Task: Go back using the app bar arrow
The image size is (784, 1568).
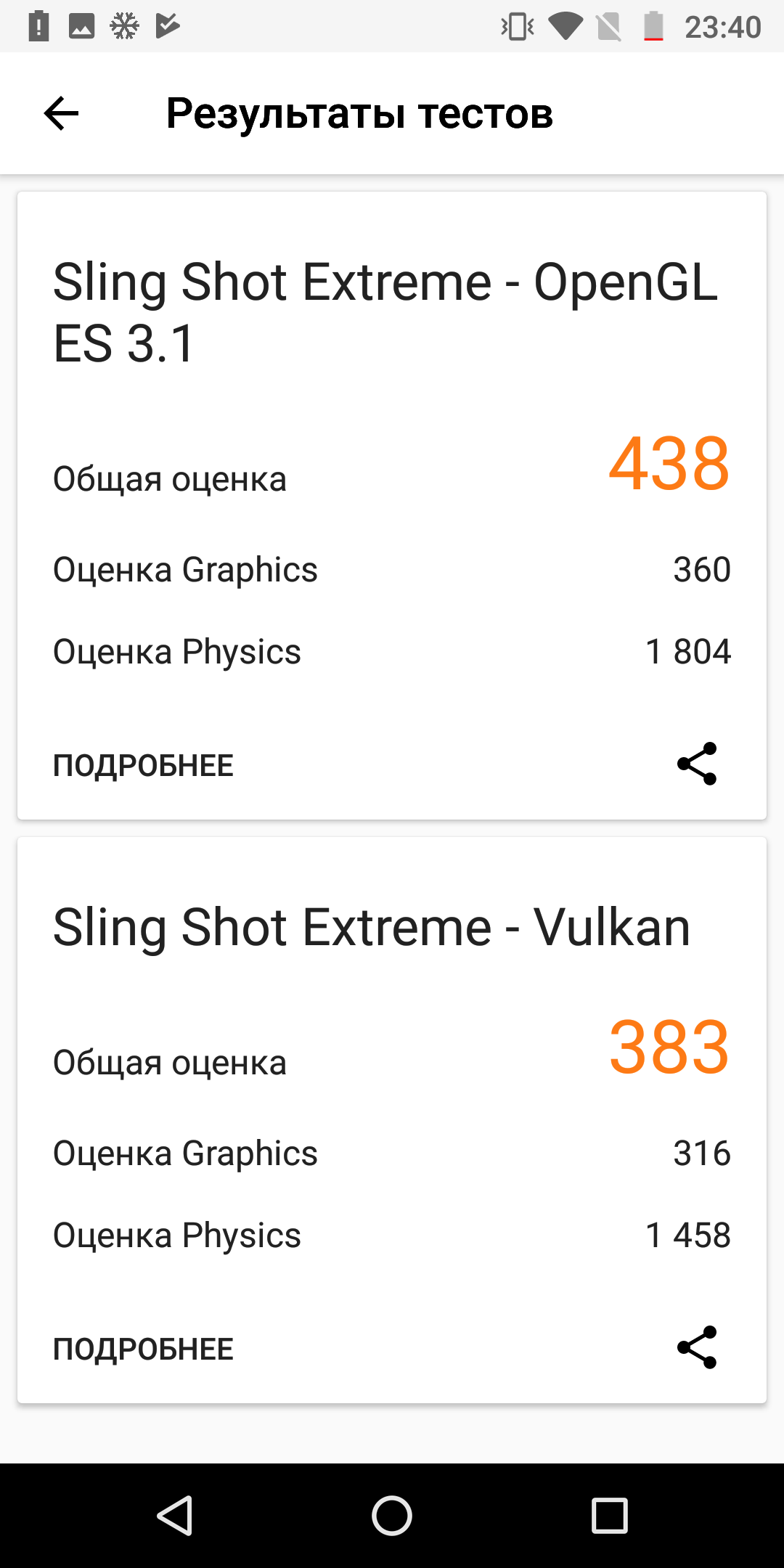Action: click(61, 113)
